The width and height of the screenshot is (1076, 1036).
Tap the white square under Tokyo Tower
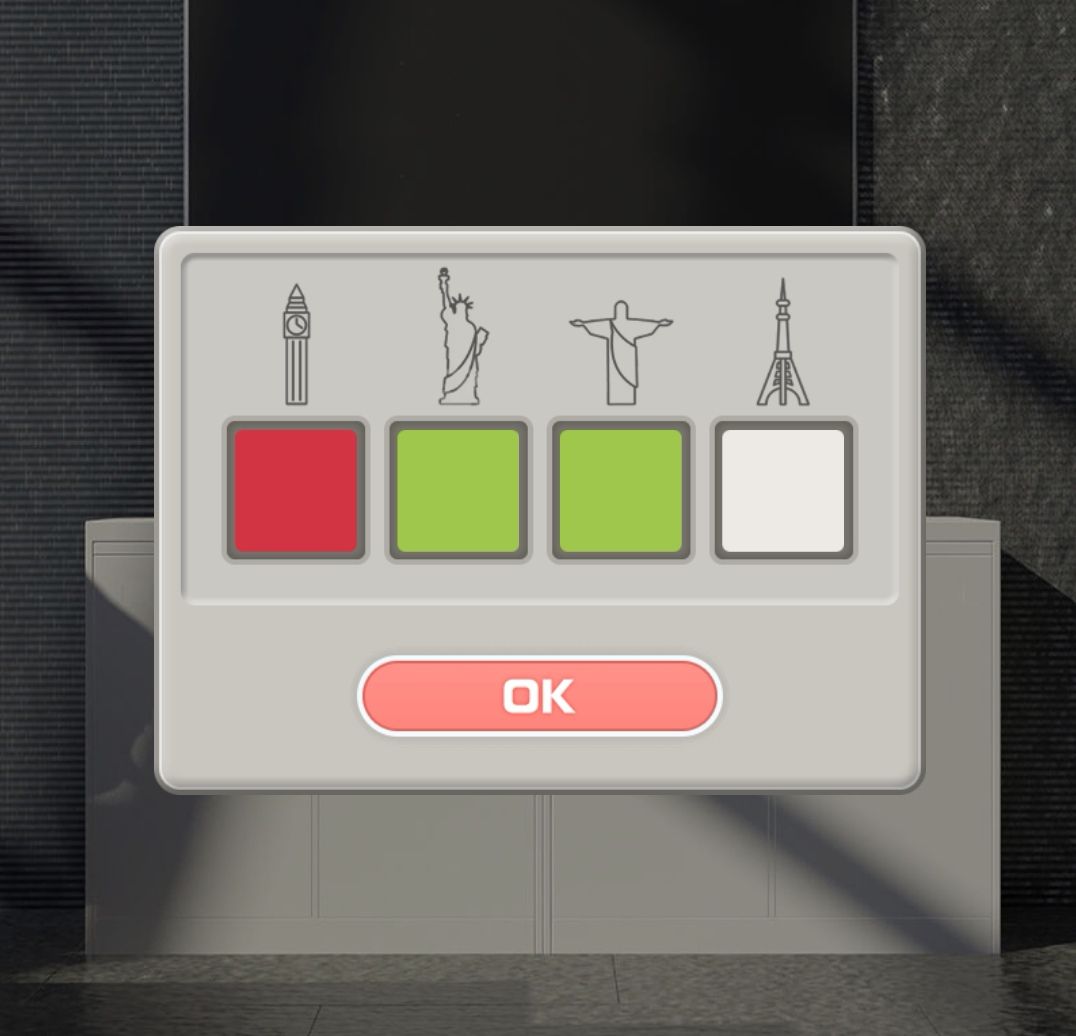pos(783,490)
